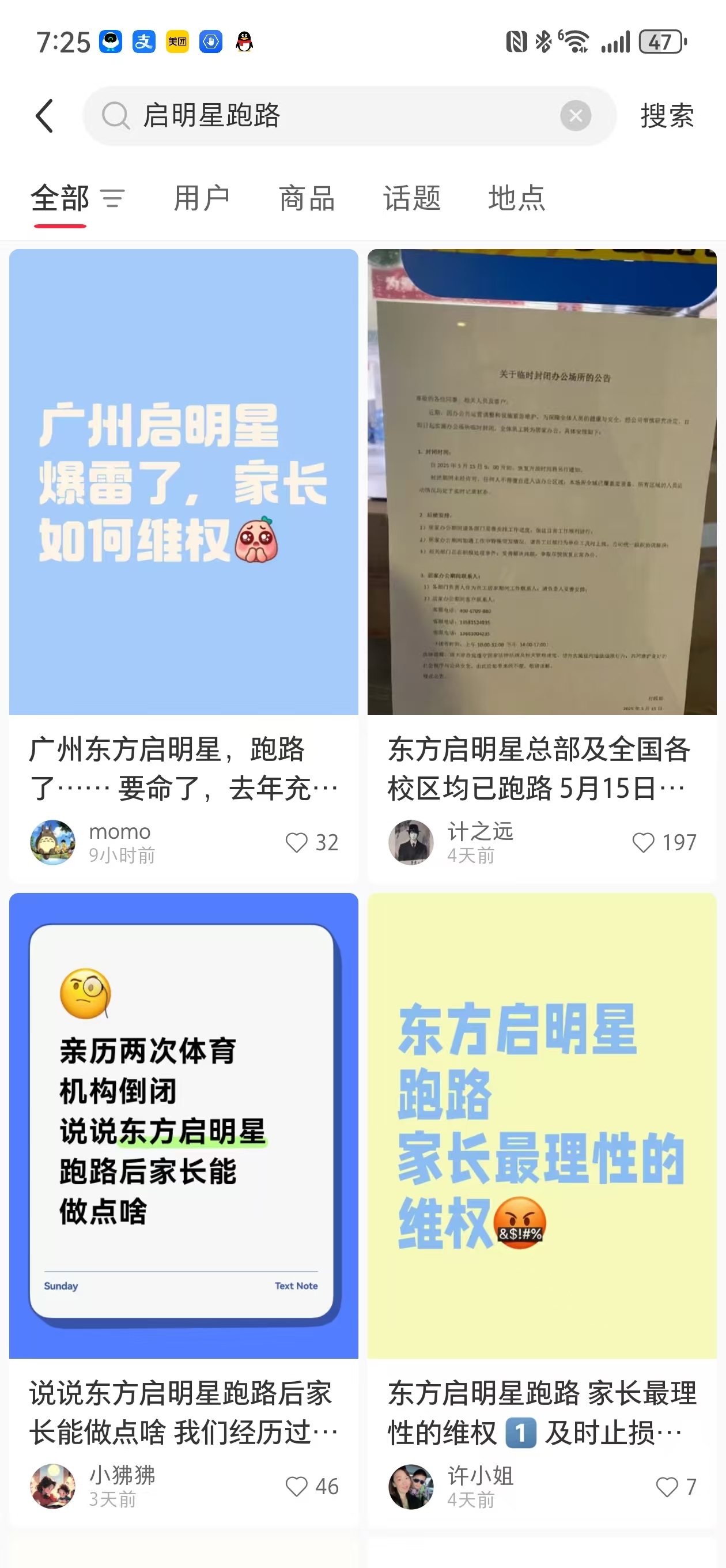Open the 亲历两次体育机构倒闭 post
This screenshot has height=1568, width=726.
coord(183,1125)
